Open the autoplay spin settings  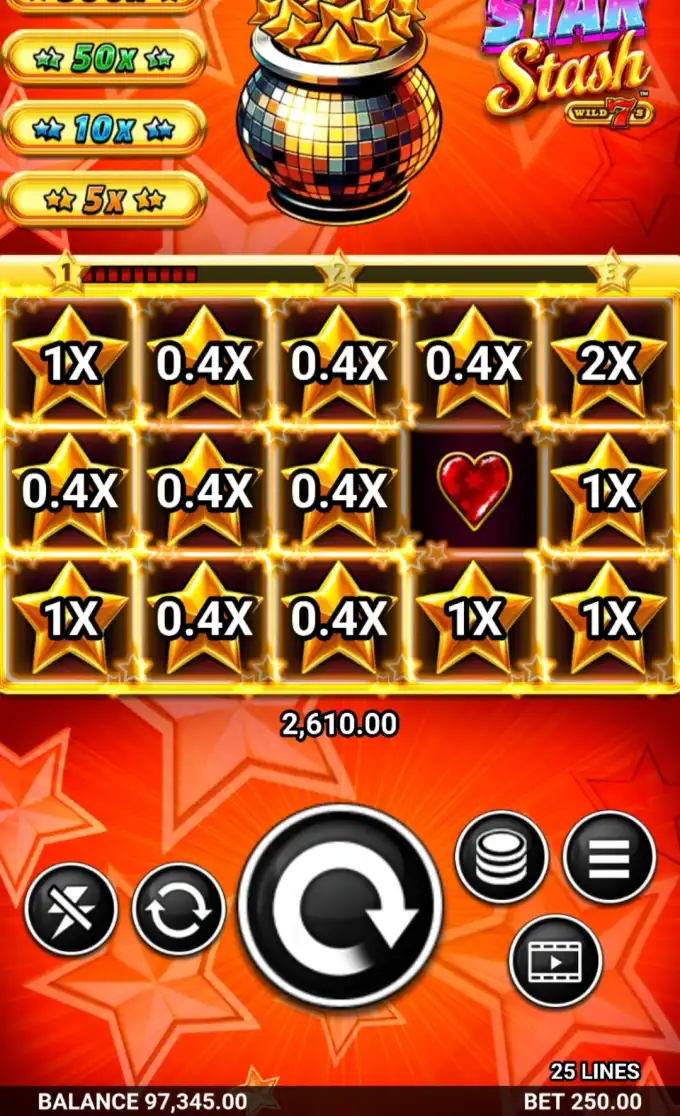point(178,908)
